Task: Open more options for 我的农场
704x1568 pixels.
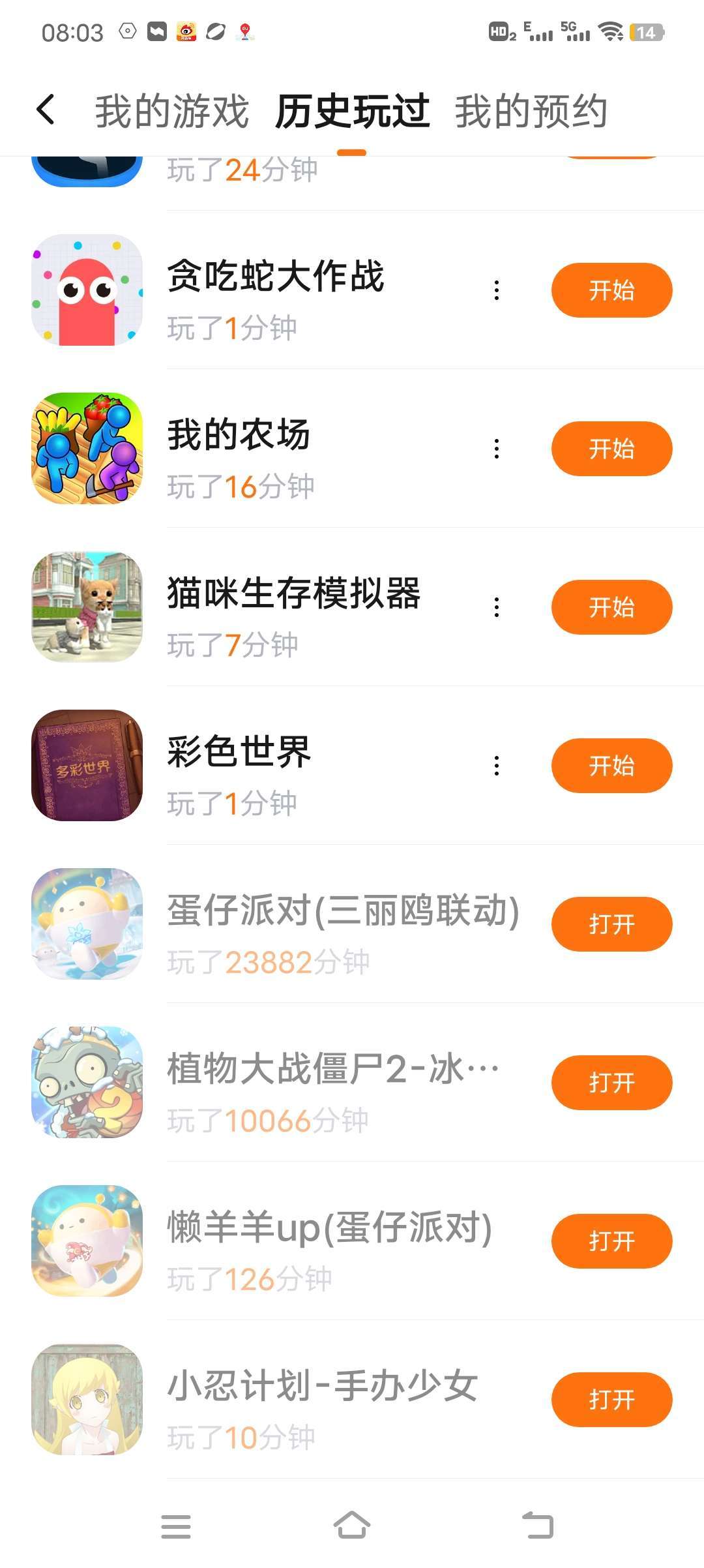Action: pos(497,449)
